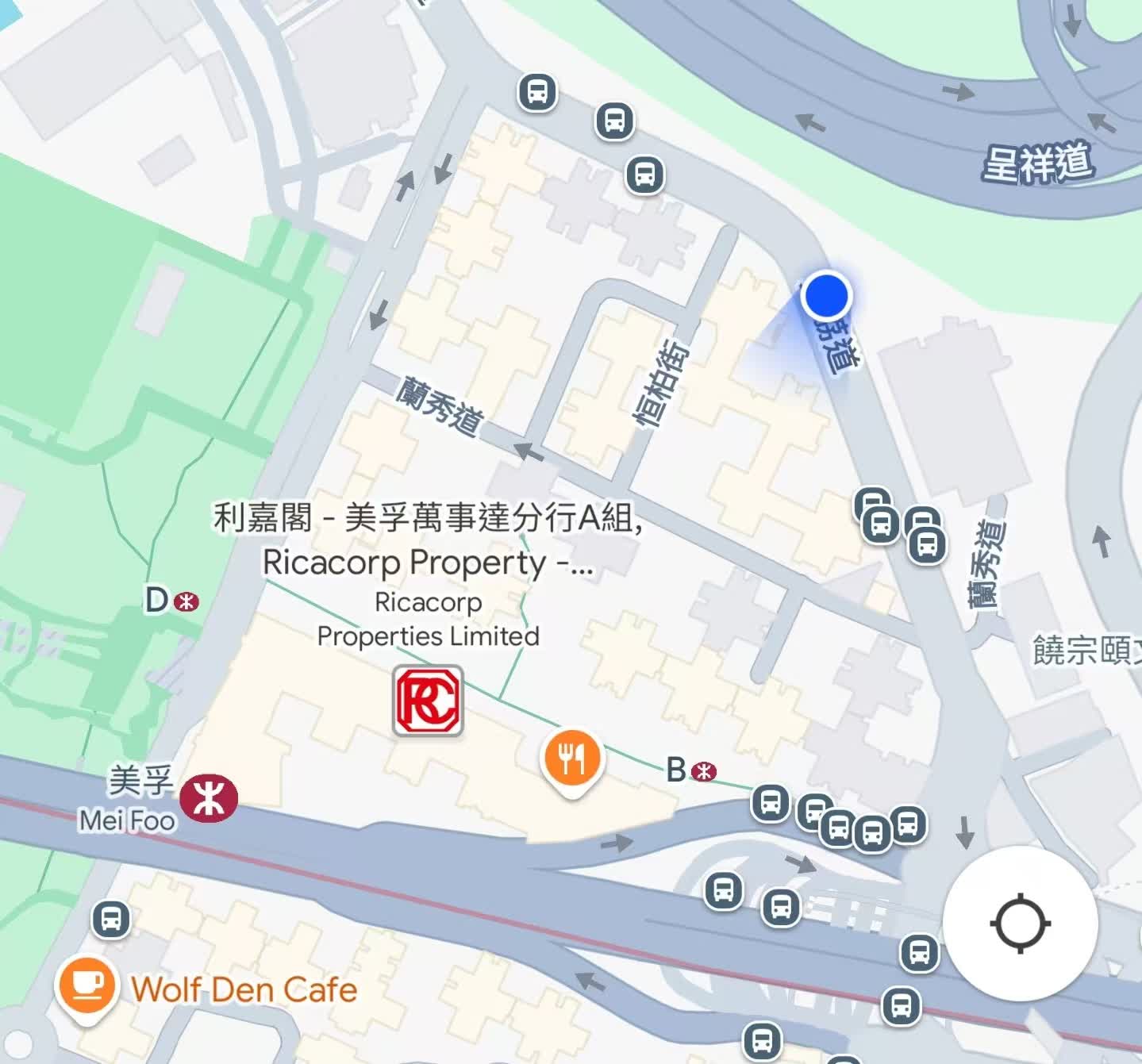Tap the orange restaurant pin near Exit B

coord(571,759)
